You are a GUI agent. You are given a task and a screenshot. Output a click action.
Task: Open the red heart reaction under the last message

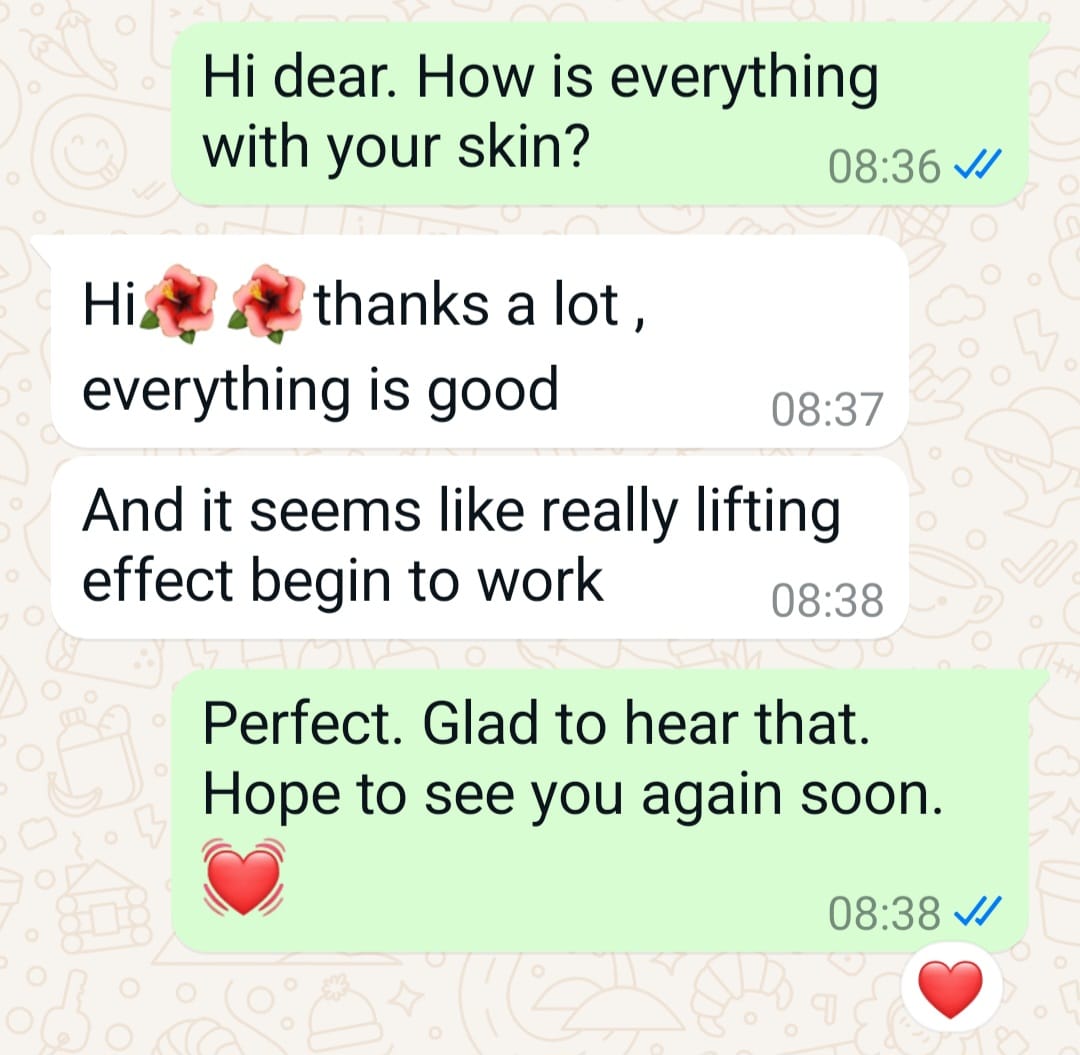coord(950,989)
